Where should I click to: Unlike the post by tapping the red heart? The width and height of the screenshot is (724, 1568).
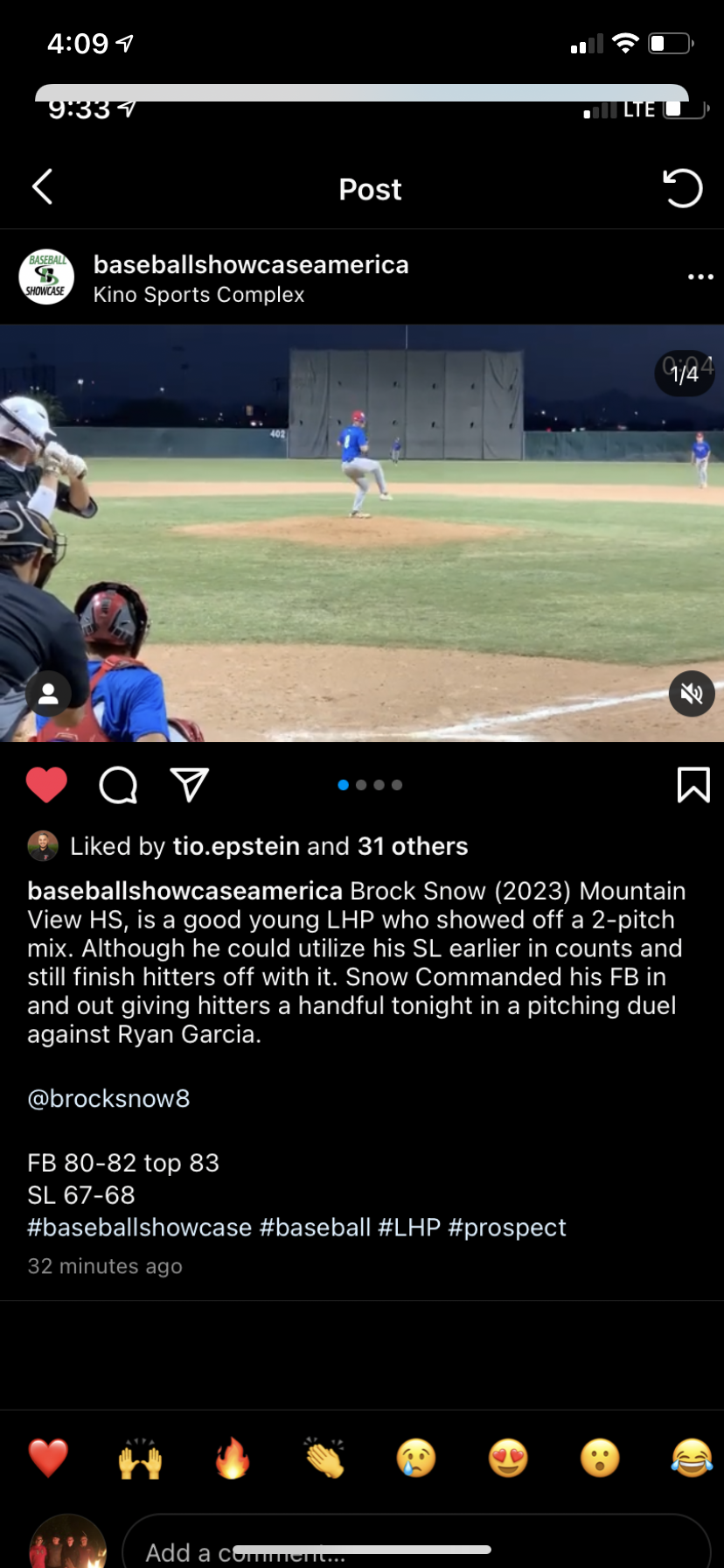point(48,785)
